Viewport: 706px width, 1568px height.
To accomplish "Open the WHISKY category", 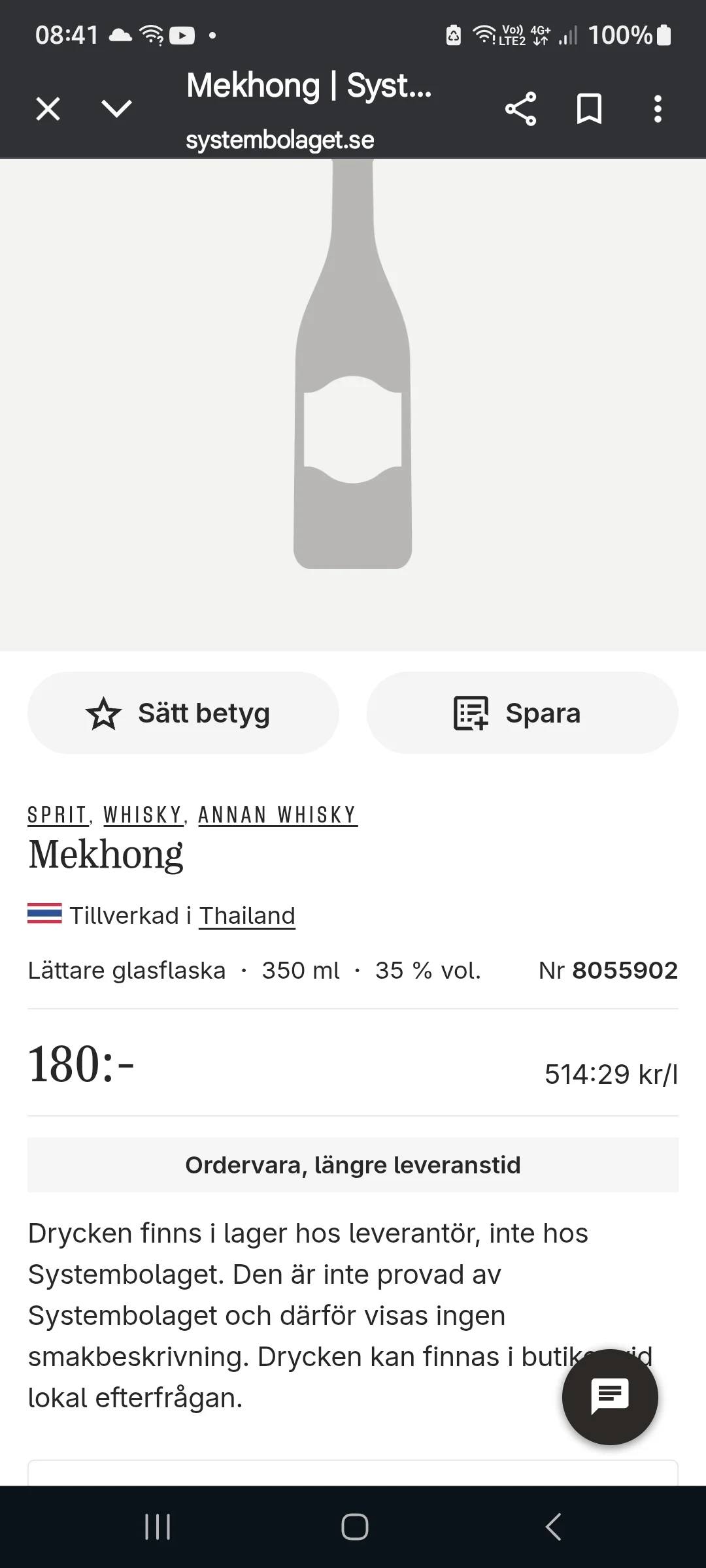I will 143,814.
